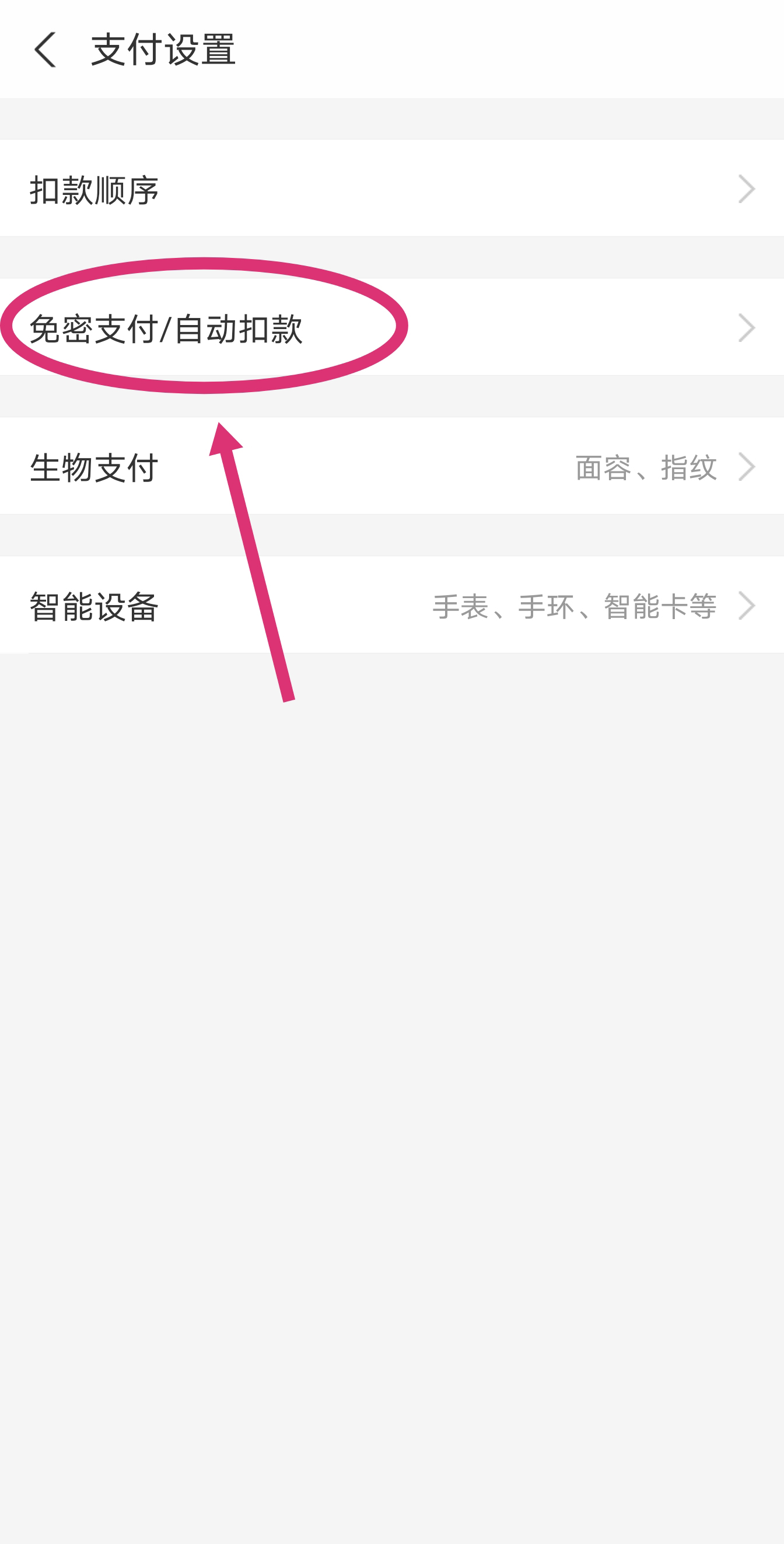This screenshot has width=784, height=1544.
Task: Open 扣款顺序 settings
Action: point(392,188)
